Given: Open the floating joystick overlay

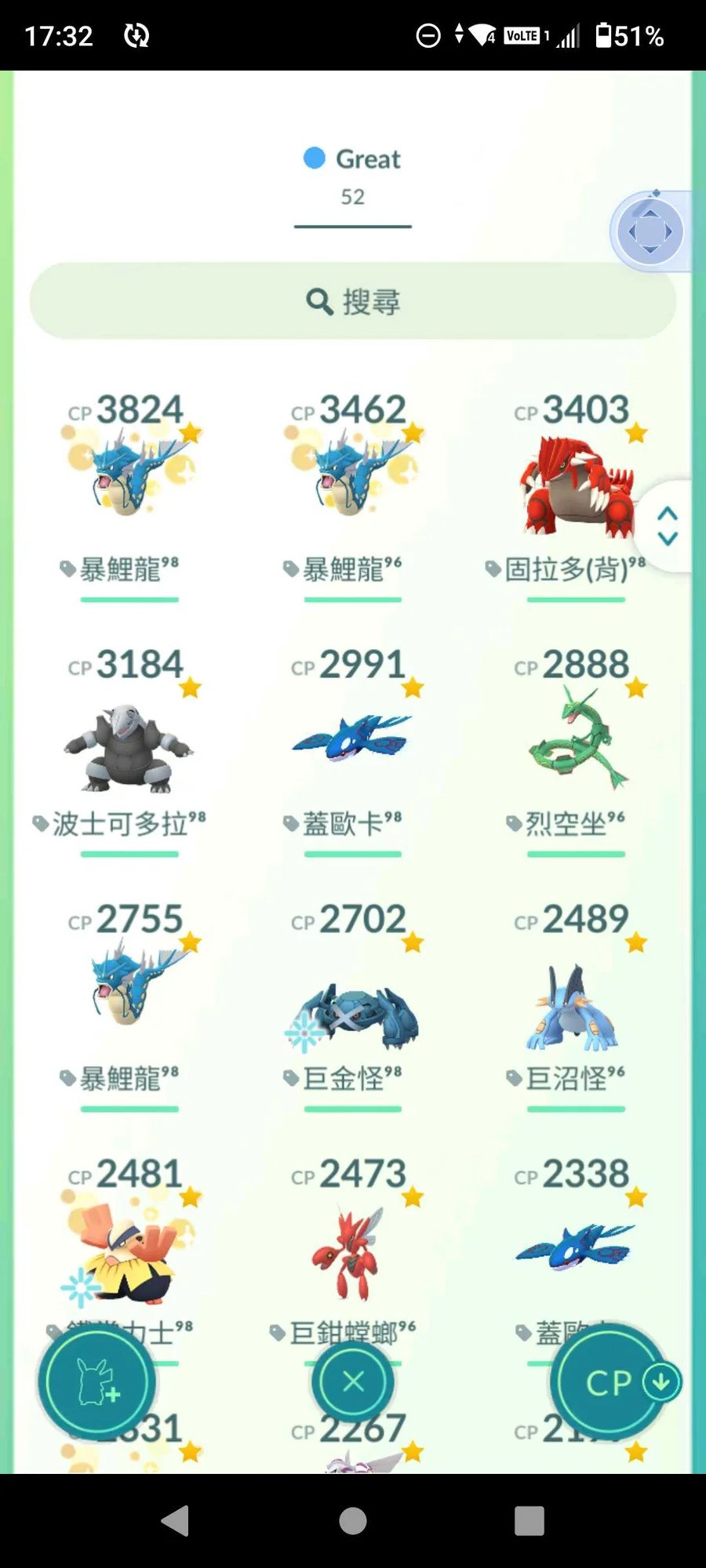Looking at the screenshot, I should (650, 232).
